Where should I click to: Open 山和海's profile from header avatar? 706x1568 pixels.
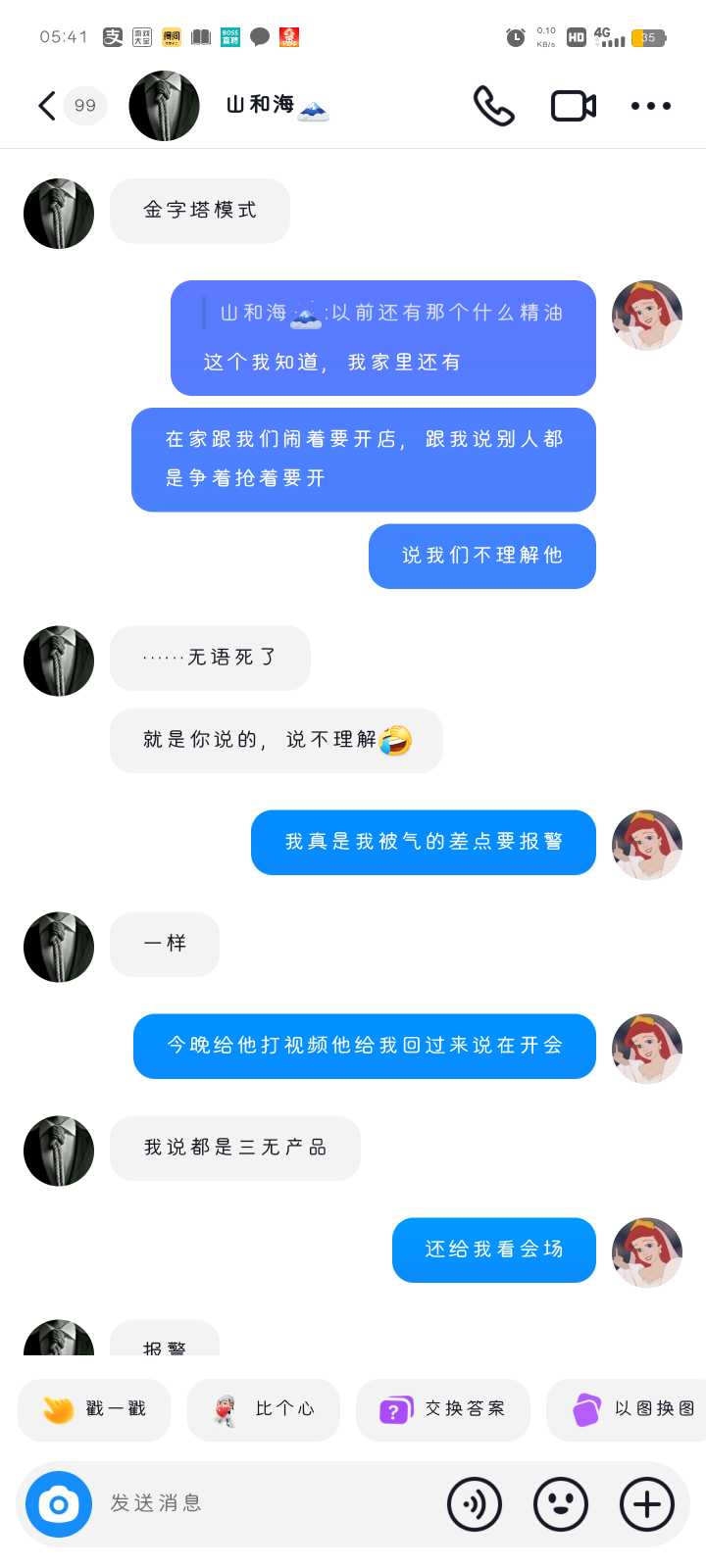tap(165, 106)
